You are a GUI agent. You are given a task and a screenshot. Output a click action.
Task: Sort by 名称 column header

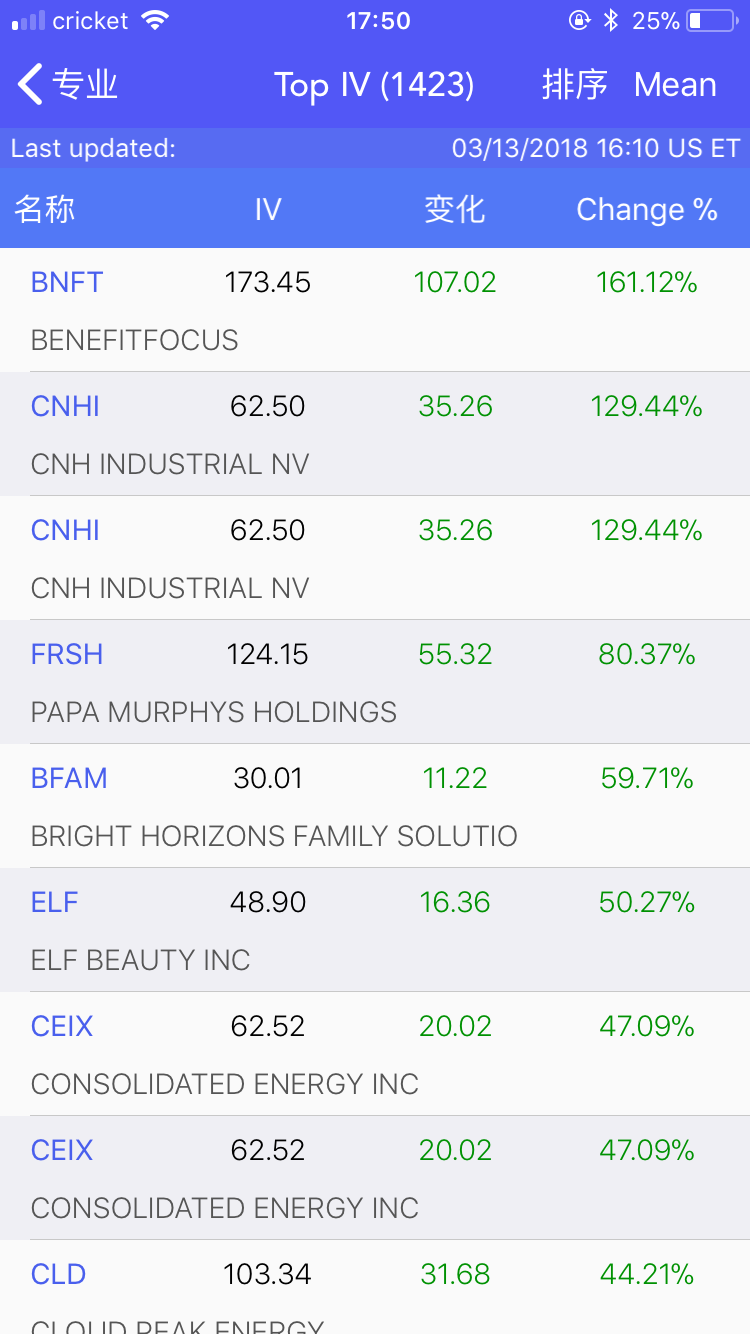45,209
